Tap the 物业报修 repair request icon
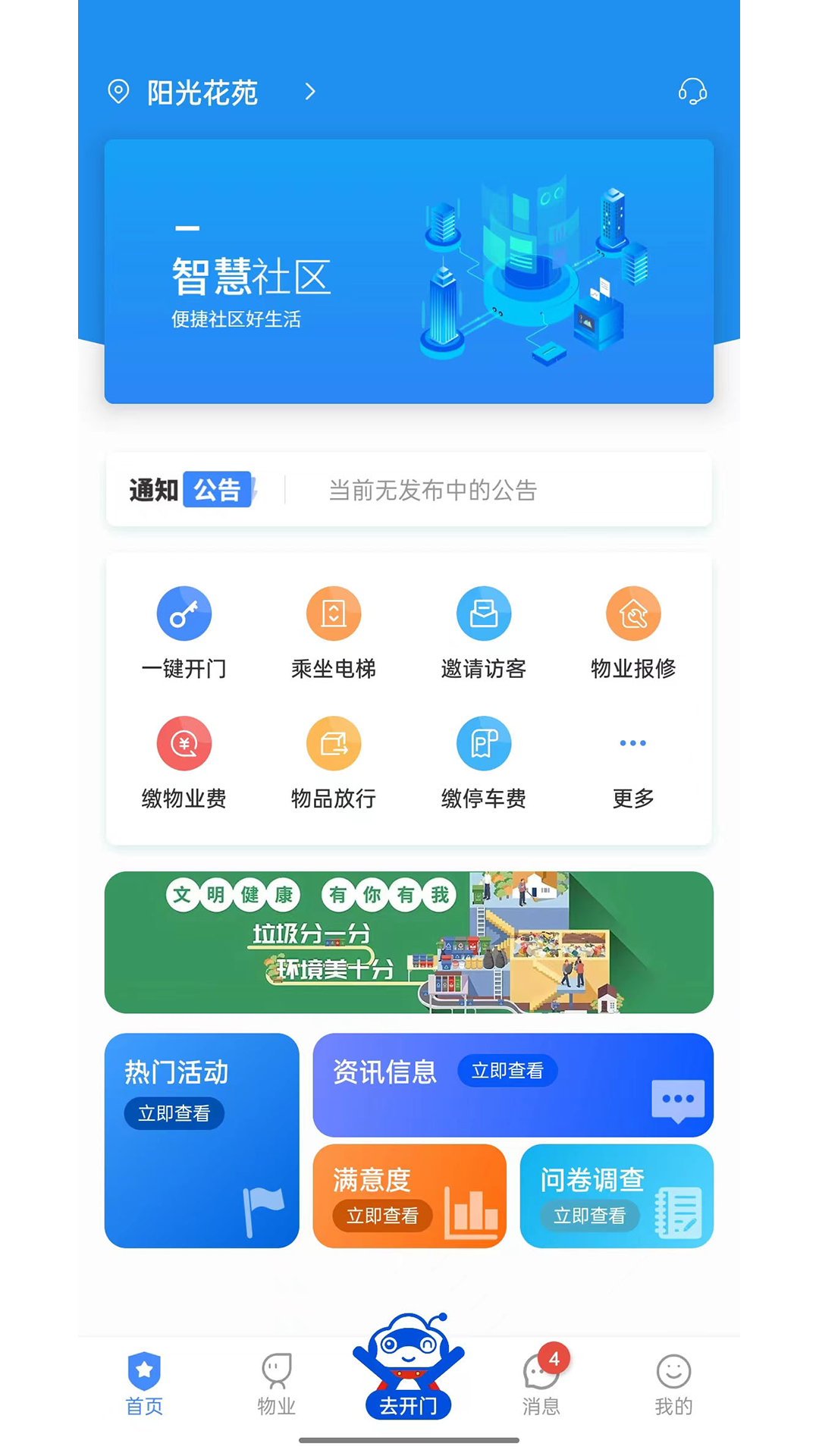The width and height of the screenshot is (819, 1456). click(x=633, y=613)
